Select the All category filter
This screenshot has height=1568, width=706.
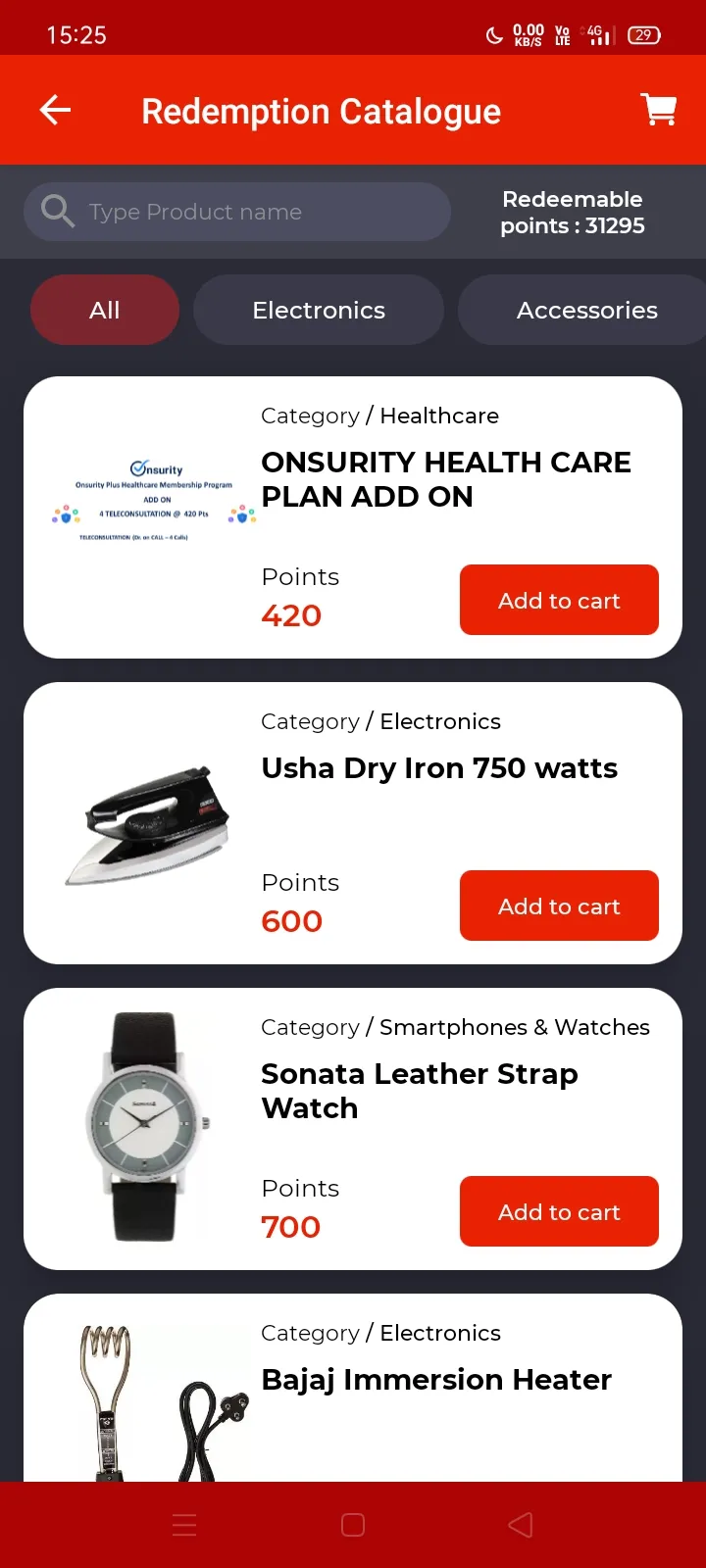105,310
